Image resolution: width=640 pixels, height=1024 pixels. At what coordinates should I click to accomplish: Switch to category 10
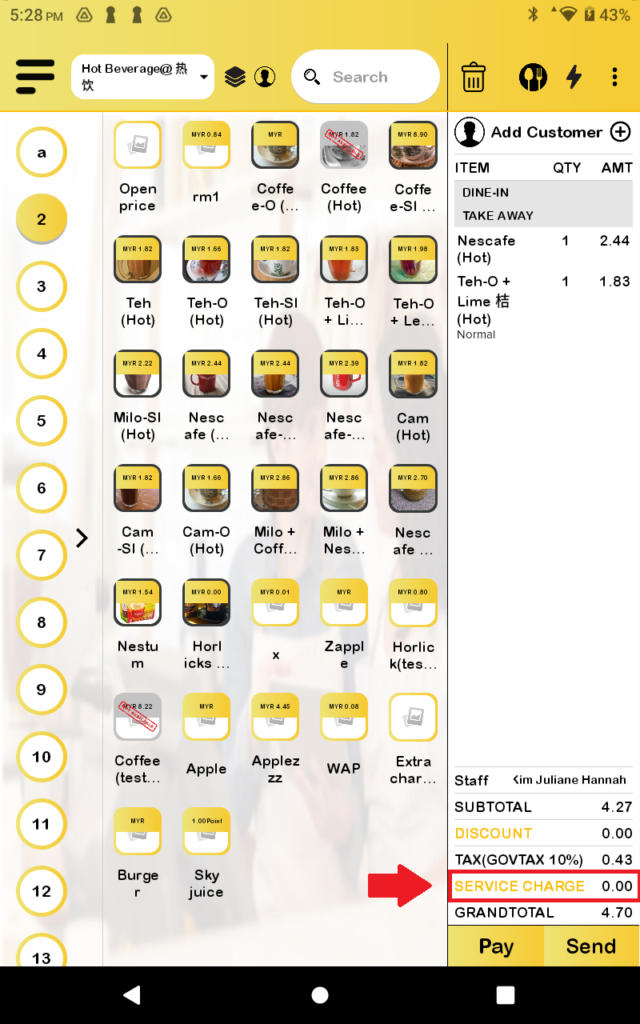(42, 757)
